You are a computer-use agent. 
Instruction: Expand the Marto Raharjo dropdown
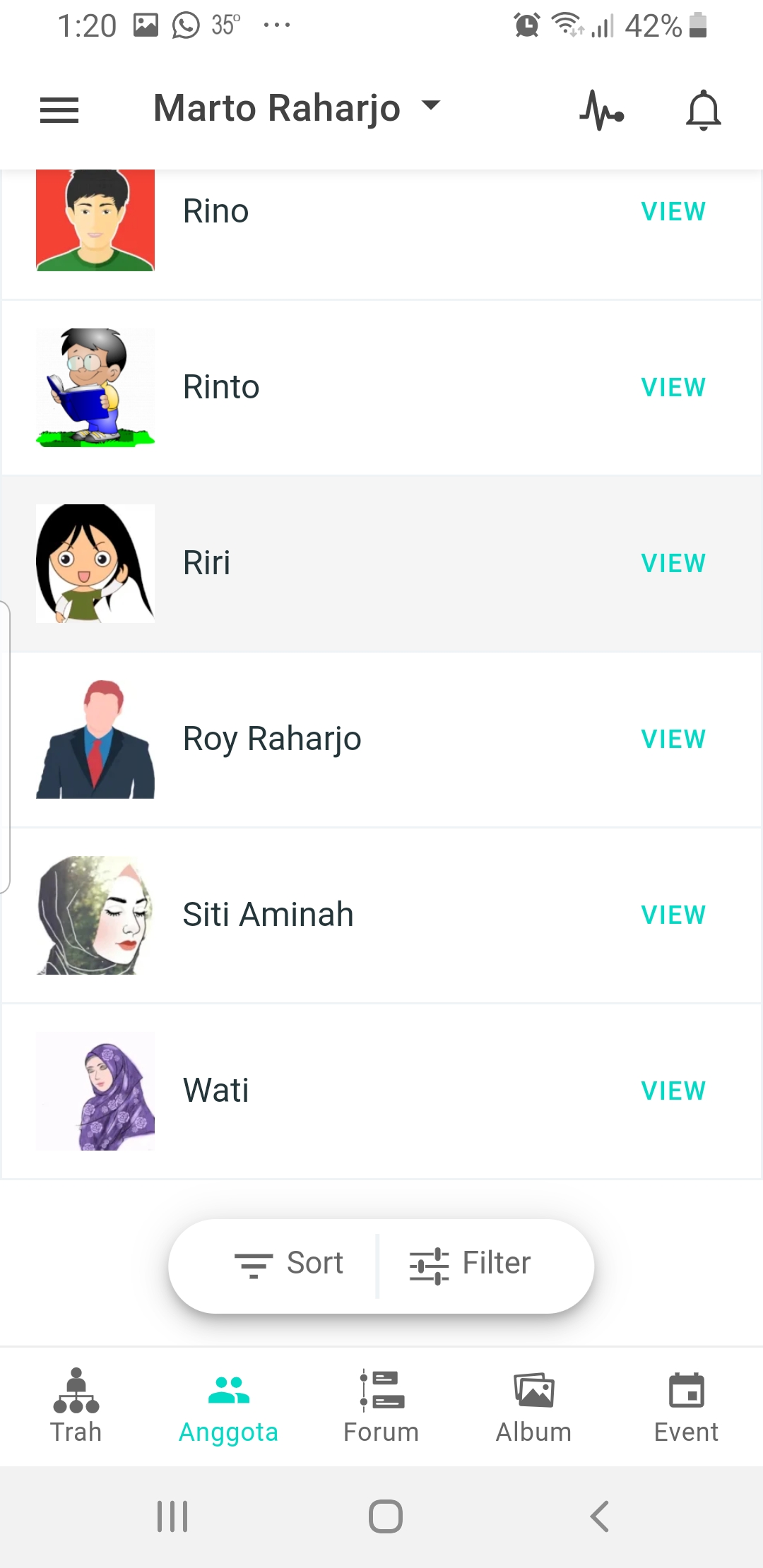coord(432,106)
